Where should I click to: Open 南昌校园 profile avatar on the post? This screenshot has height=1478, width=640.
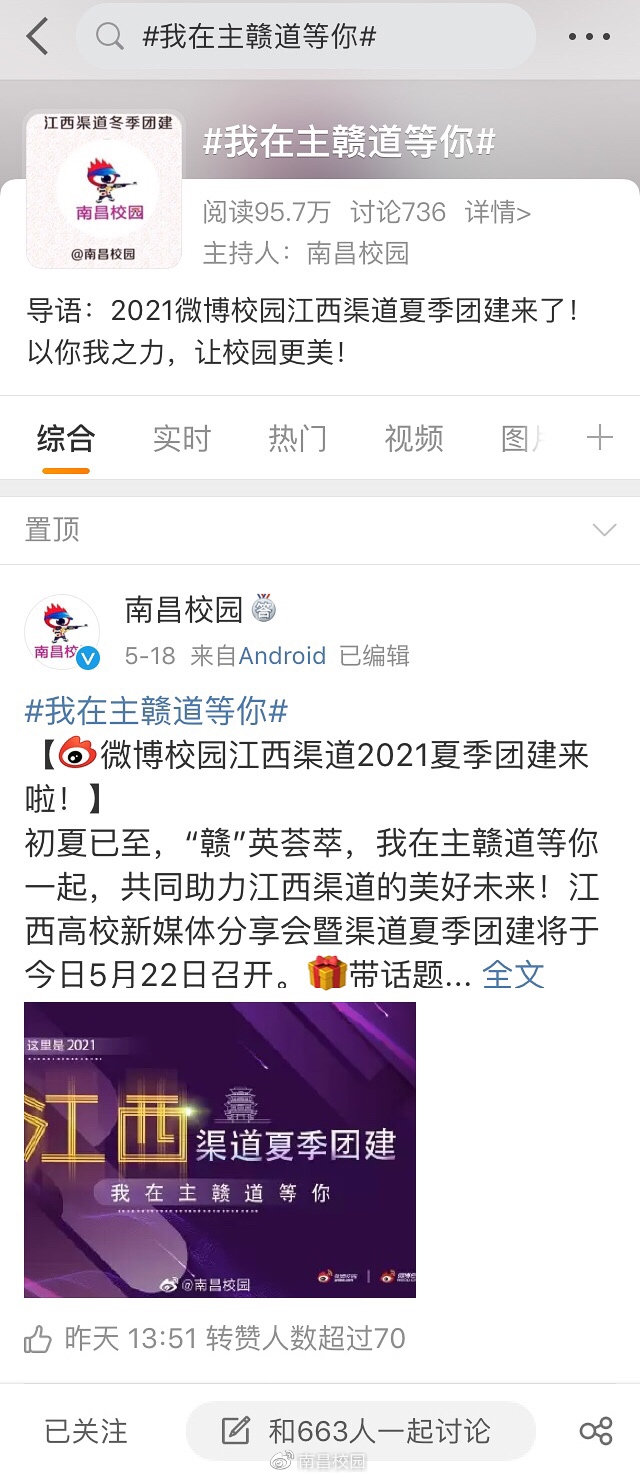(62, 632)
